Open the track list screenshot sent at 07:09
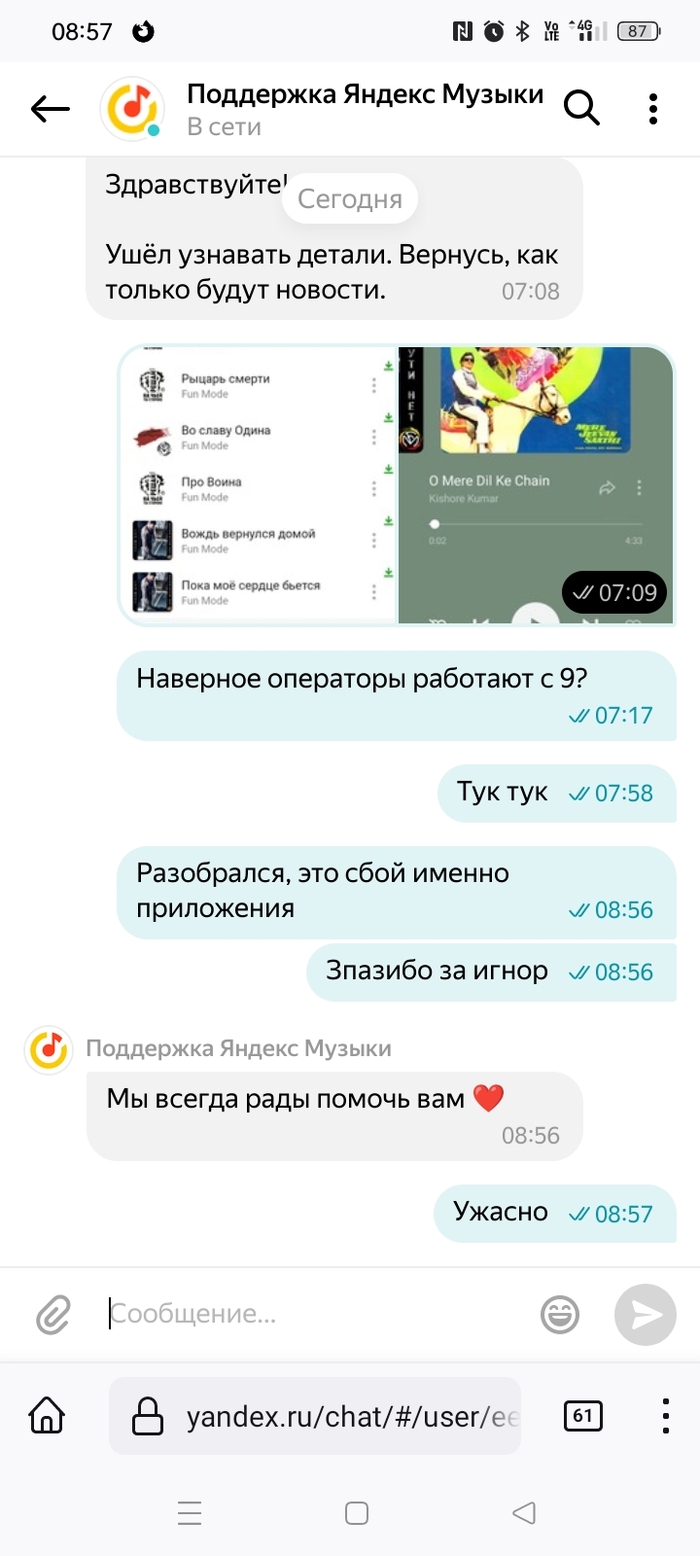Screen dimensions: 700x1556 (258, 485)
